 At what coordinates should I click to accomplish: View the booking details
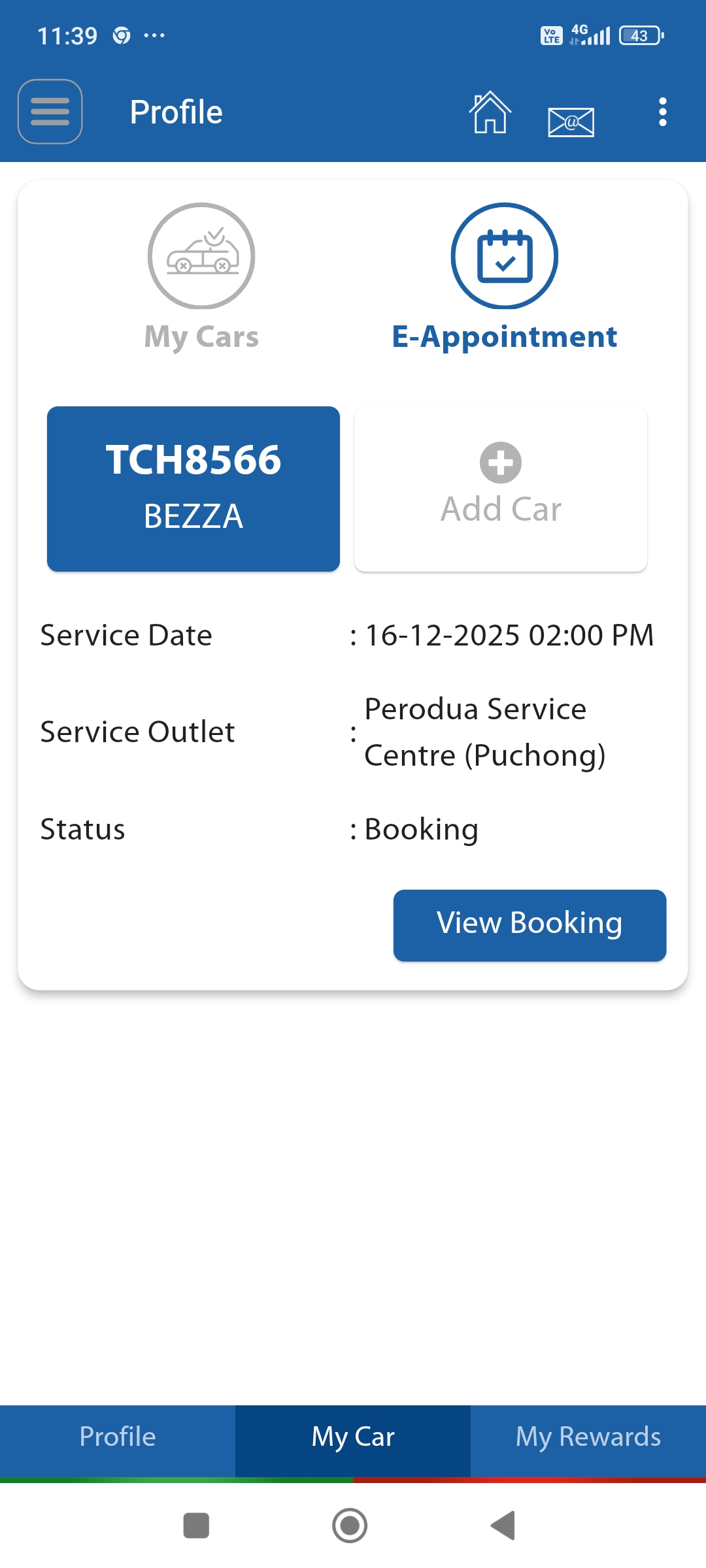tap(529, 924)
